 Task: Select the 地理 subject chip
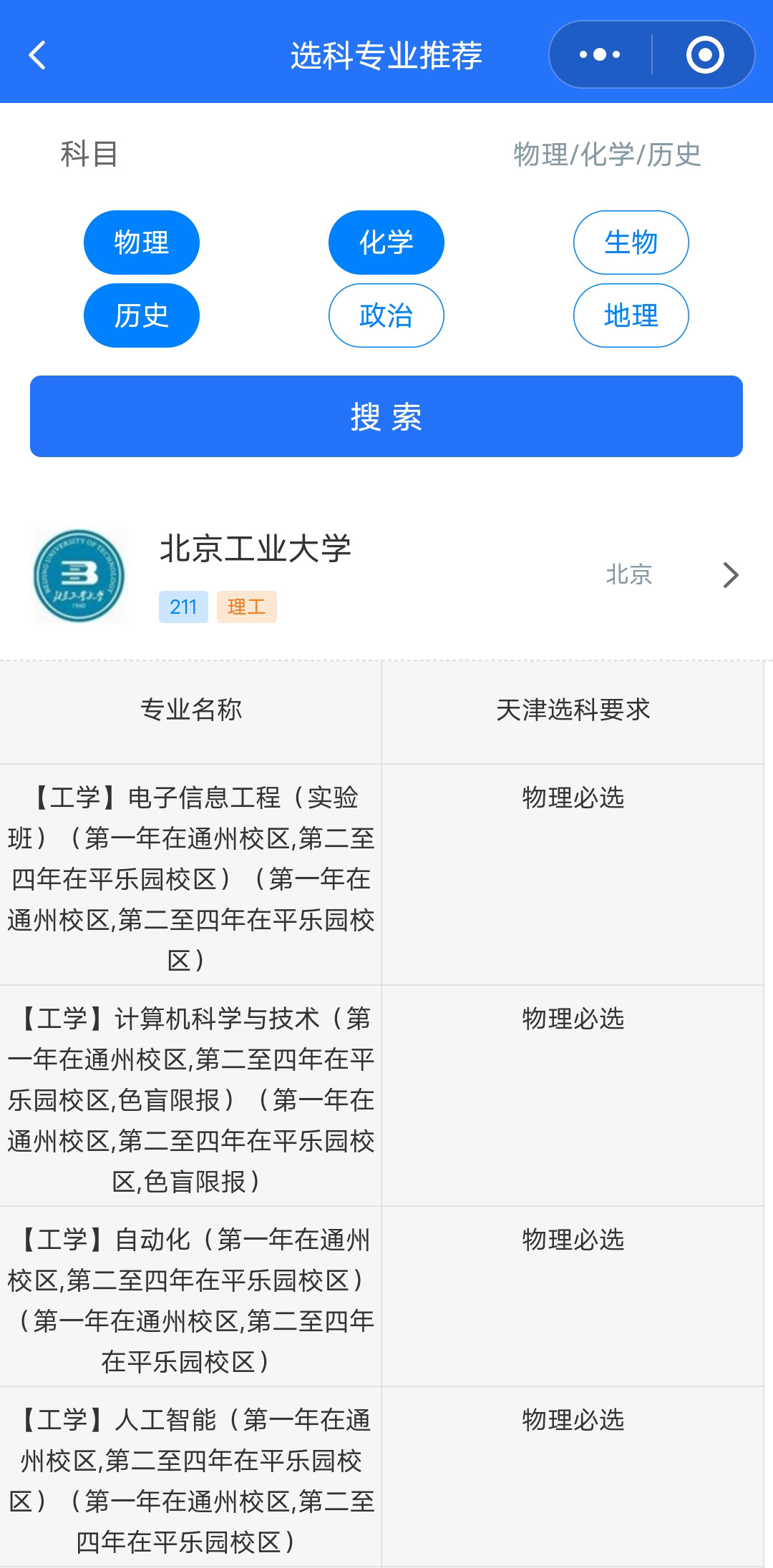(x=631, y=315)
